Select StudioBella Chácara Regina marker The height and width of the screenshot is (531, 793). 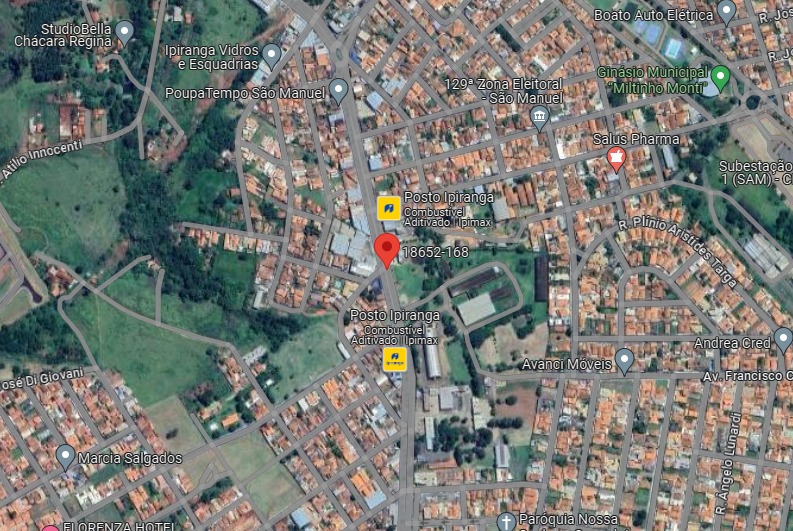(124, 32)
